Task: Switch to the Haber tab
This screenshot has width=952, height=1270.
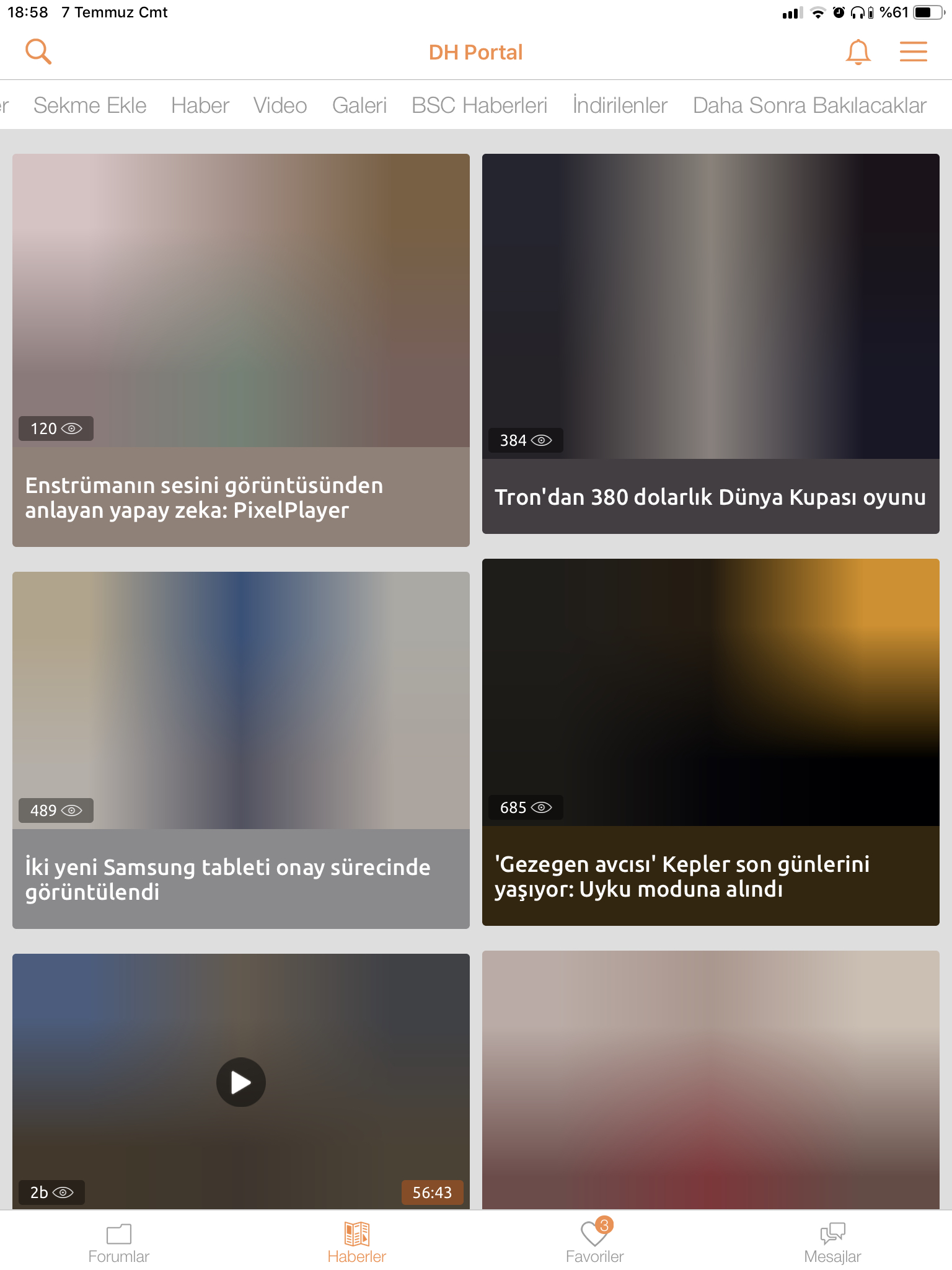Action: [200, 105]
